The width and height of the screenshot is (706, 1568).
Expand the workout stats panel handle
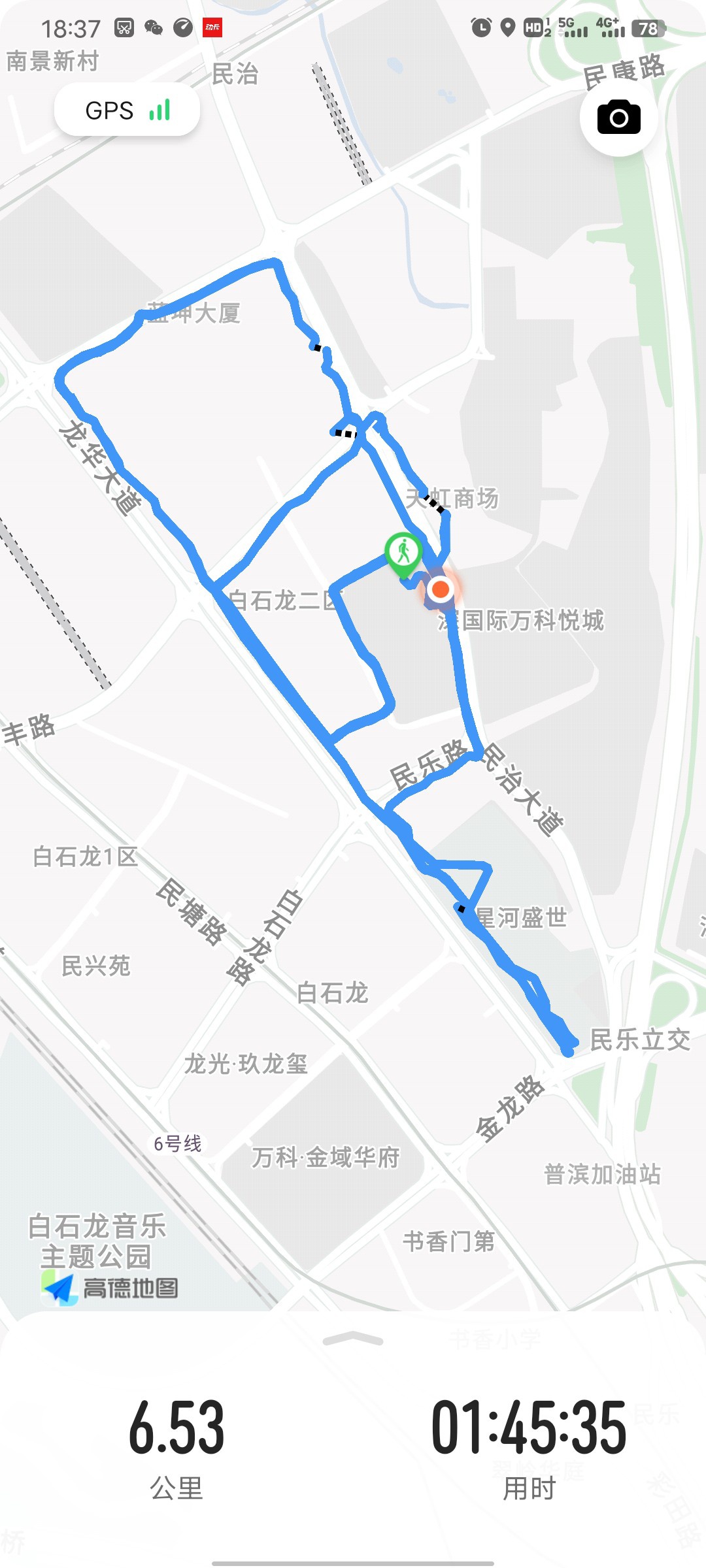click(353, 1339)
